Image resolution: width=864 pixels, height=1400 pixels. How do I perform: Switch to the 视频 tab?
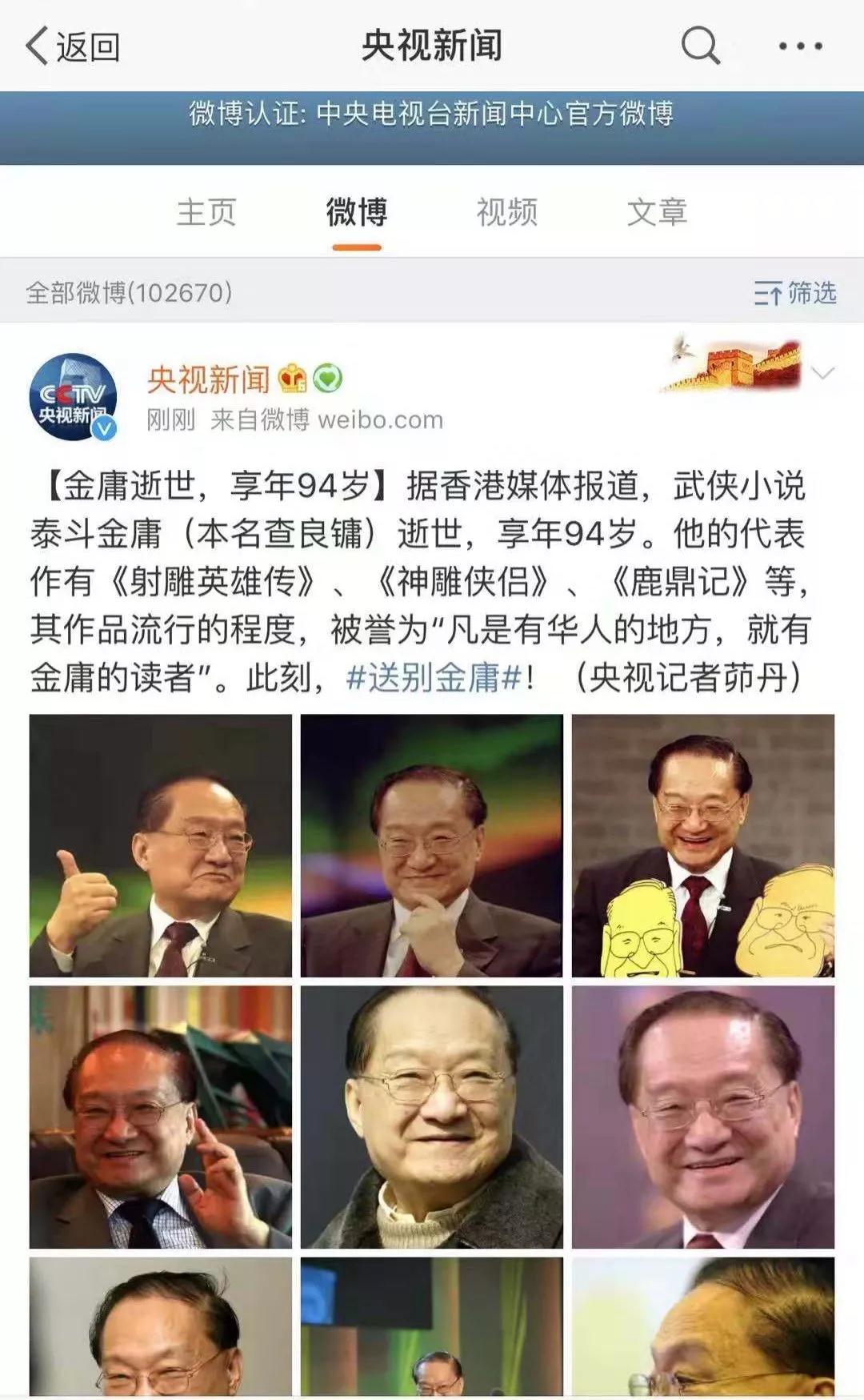tap(507, 213)
